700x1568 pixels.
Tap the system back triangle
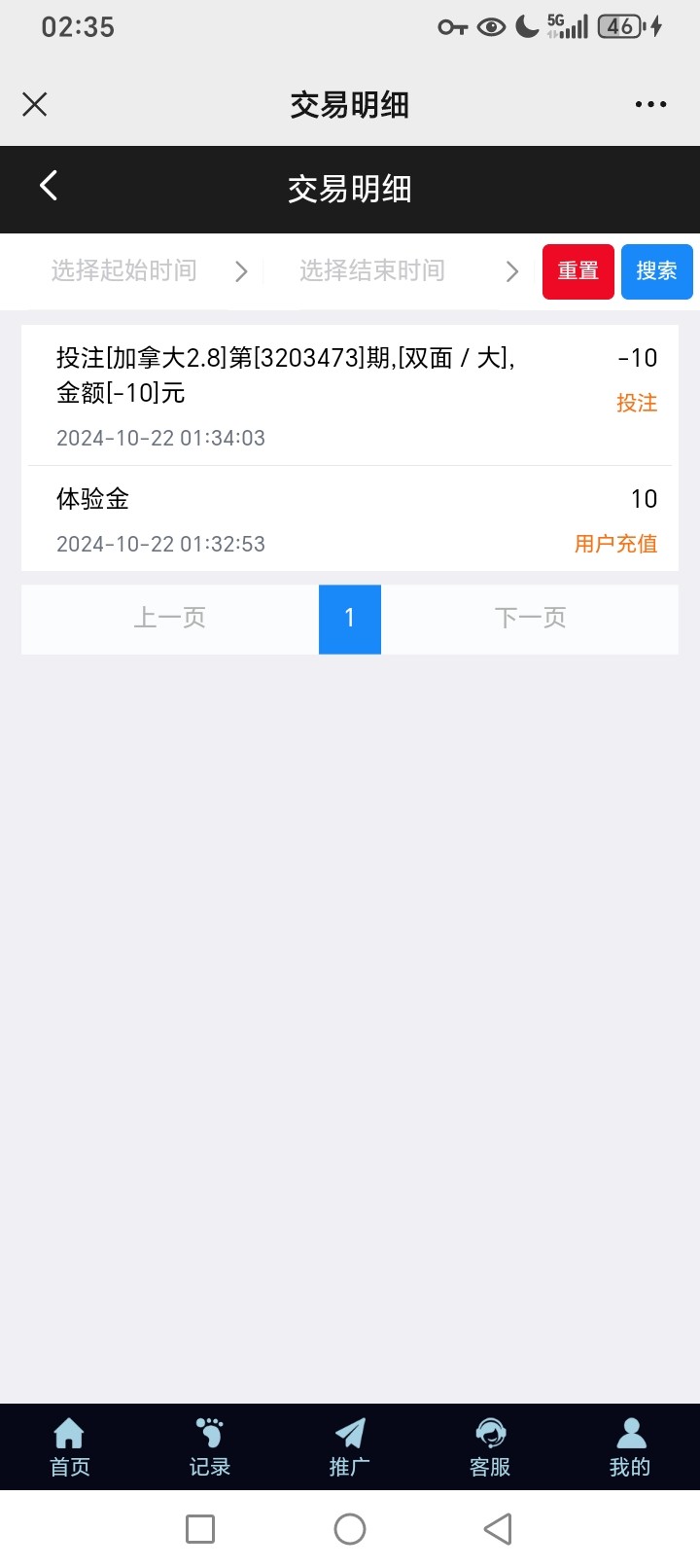[x=498, y=1529]
